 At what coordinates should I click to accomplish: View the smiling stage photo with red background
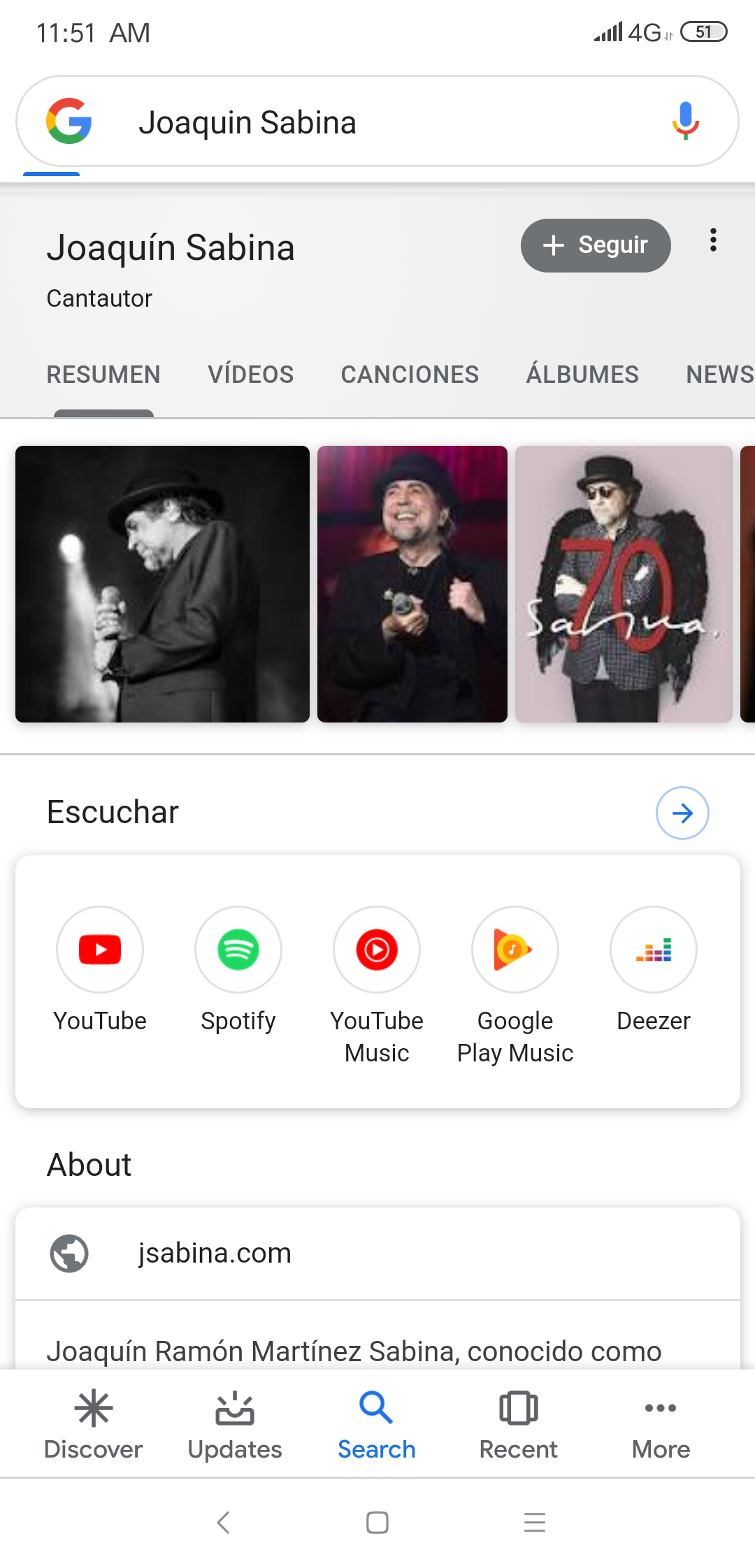412,584
